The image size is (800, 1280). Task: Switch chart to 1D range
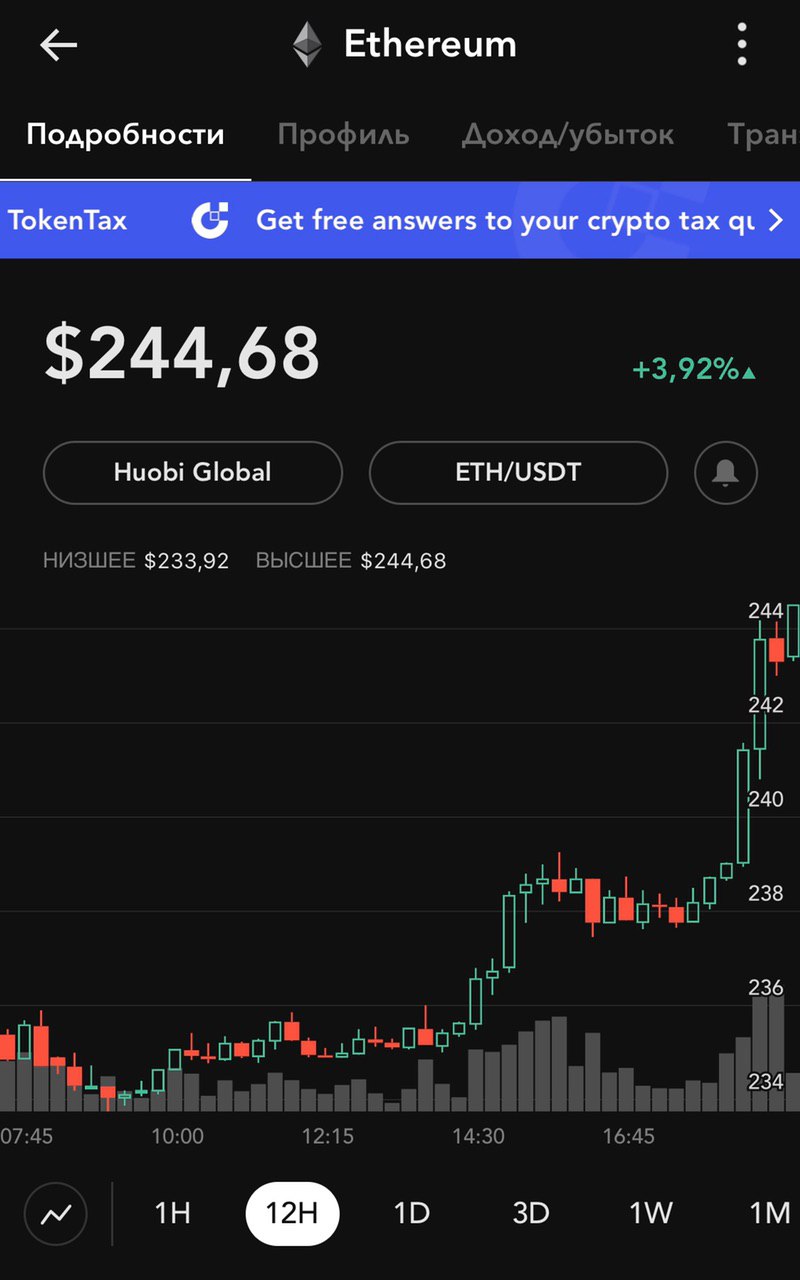(x=411, y=1214)
